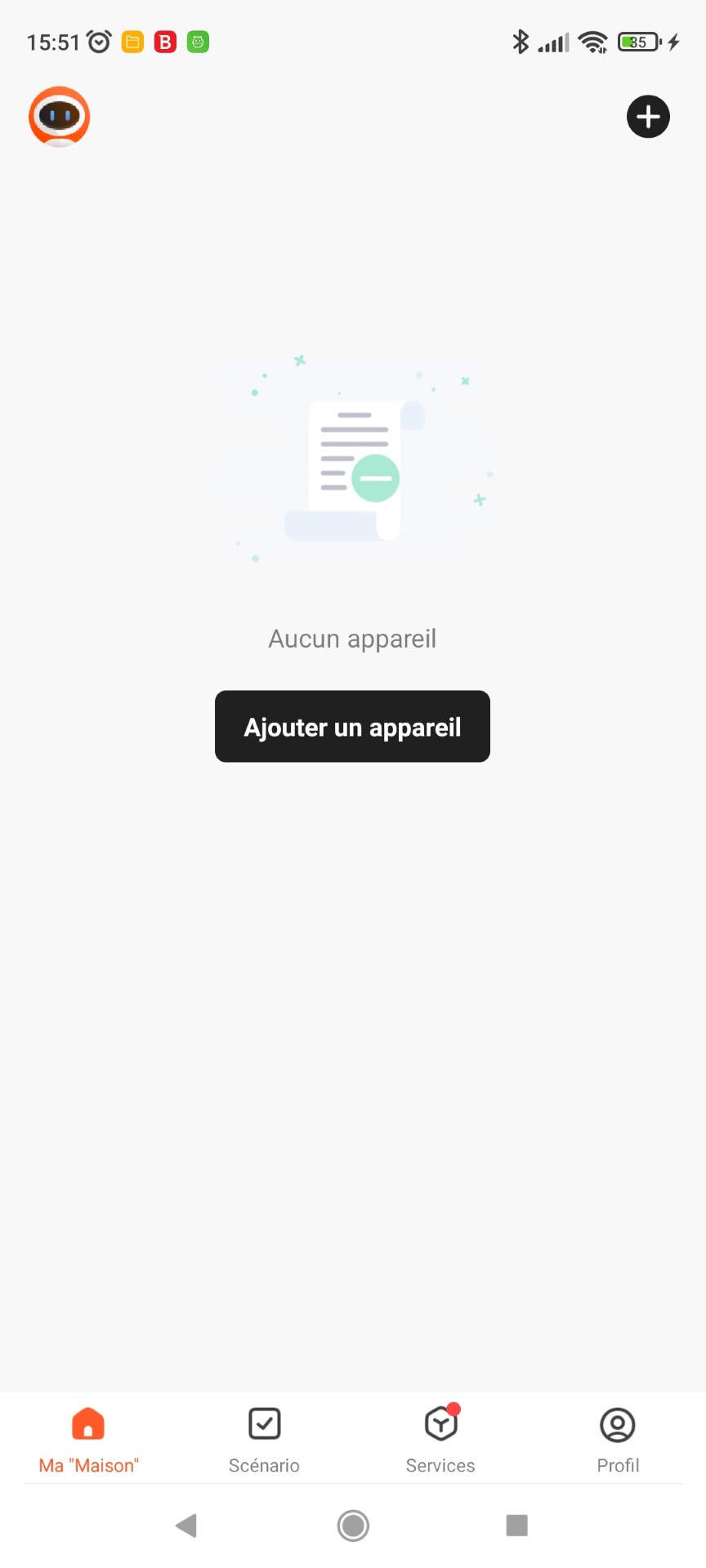This screenshot has height=1568, width=706.
Task: Select the Wi-Fi status icon
Action: tap(591, 41)
